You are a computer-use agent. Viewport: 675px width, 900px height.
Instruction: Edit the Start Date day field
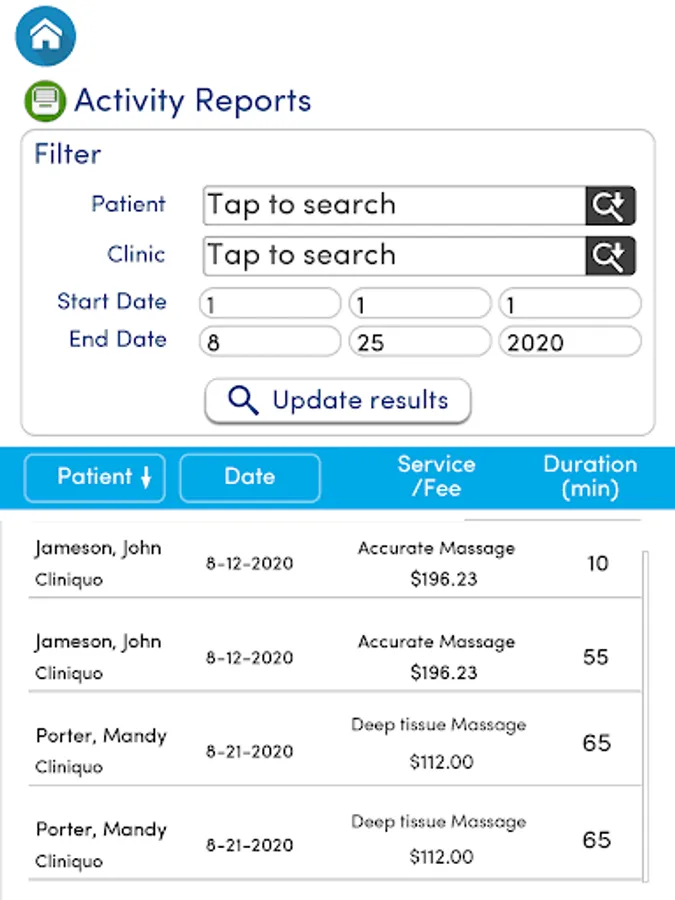(x=420, y=303)
